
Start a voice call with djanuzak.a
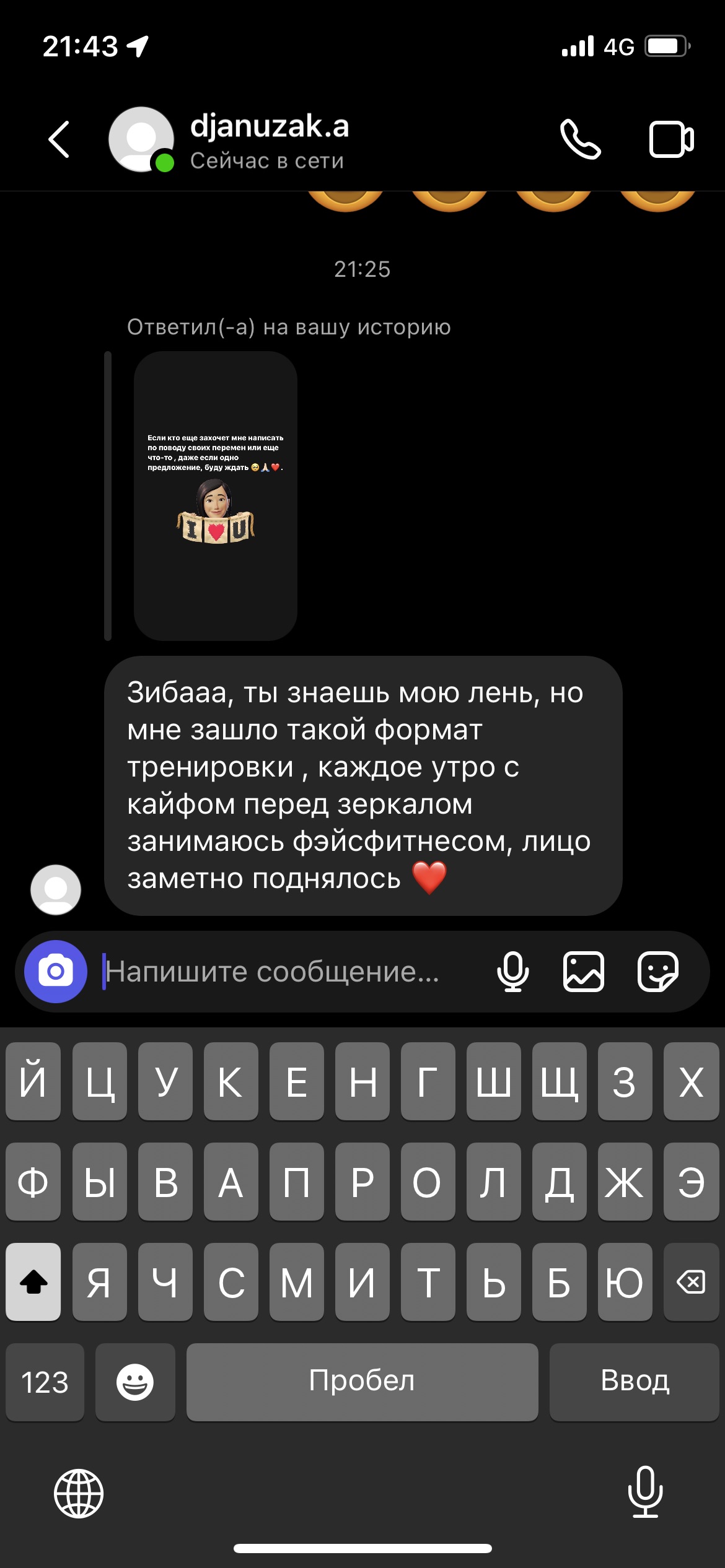[x=580, y=139]
